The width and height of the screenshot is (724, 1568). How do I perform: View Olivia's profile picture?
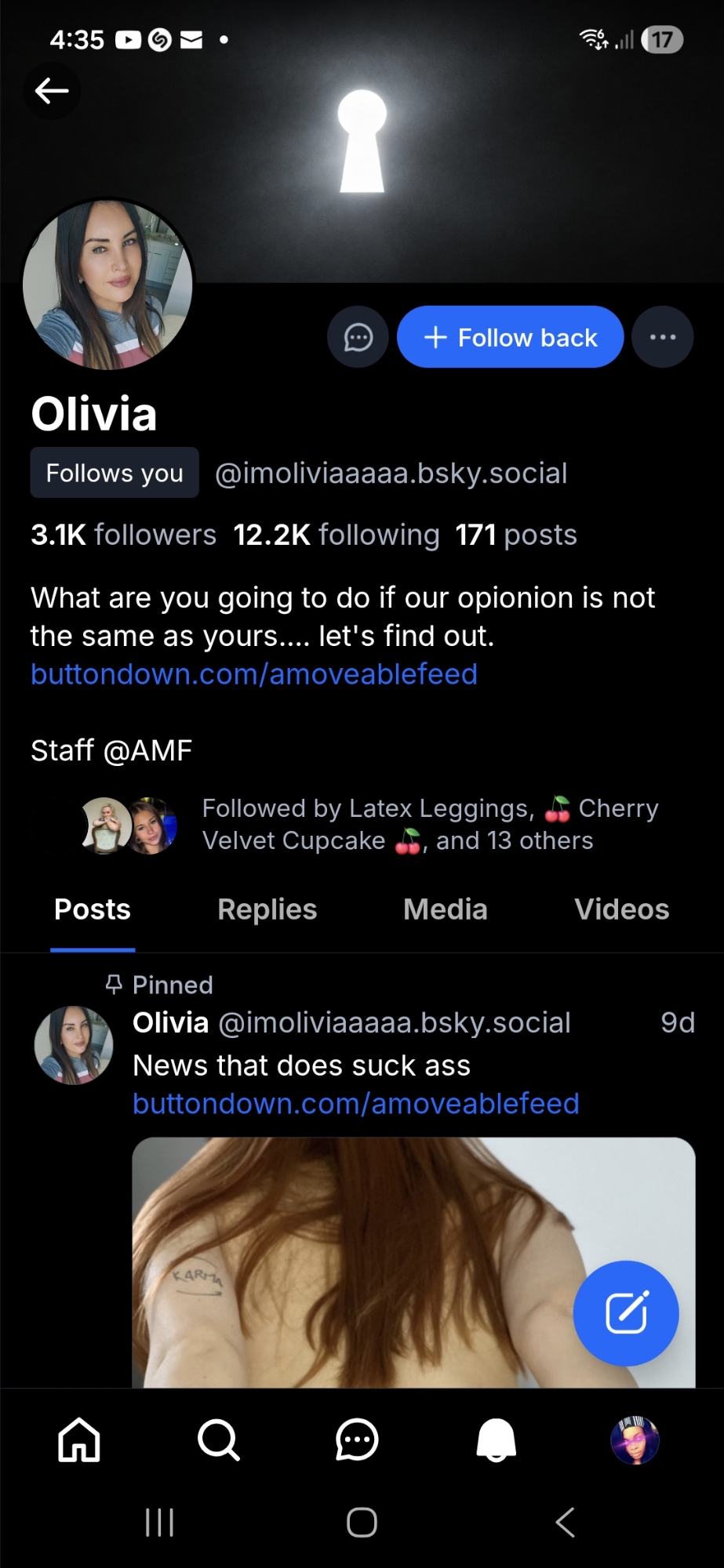(108, 284)
